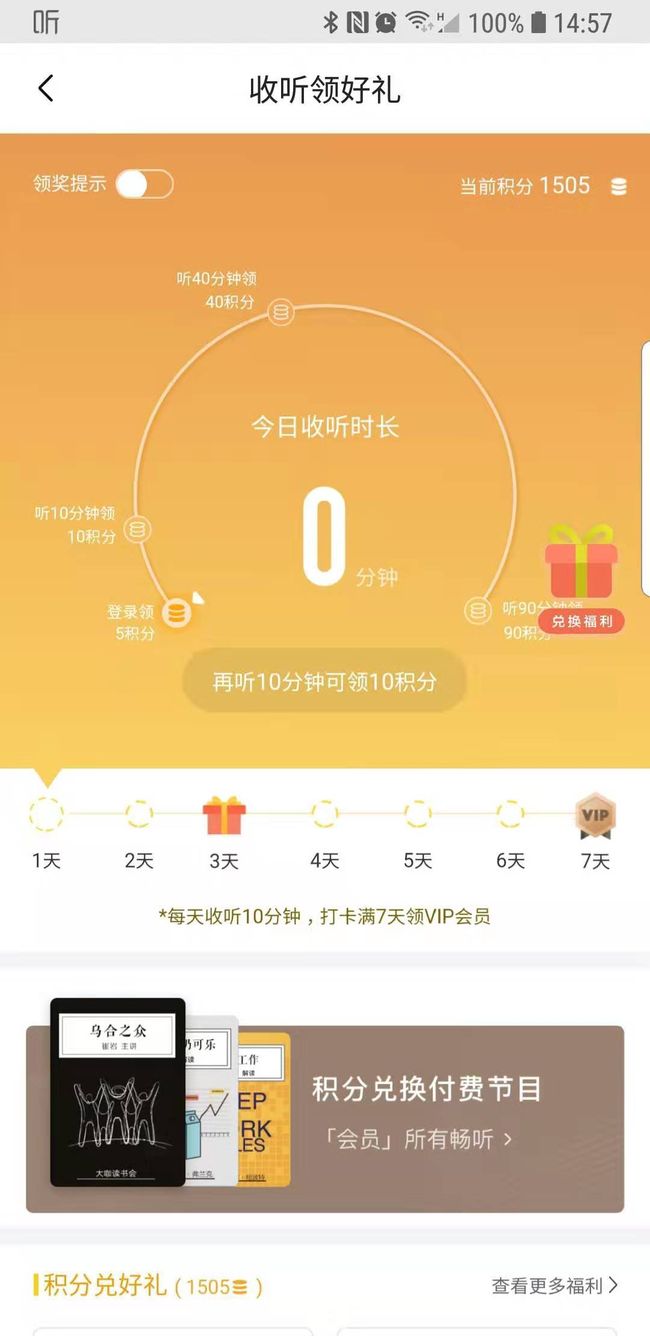Tap the 兑换福利 gift box
The height and width of the screenshot is (1336, 650).
581,578
